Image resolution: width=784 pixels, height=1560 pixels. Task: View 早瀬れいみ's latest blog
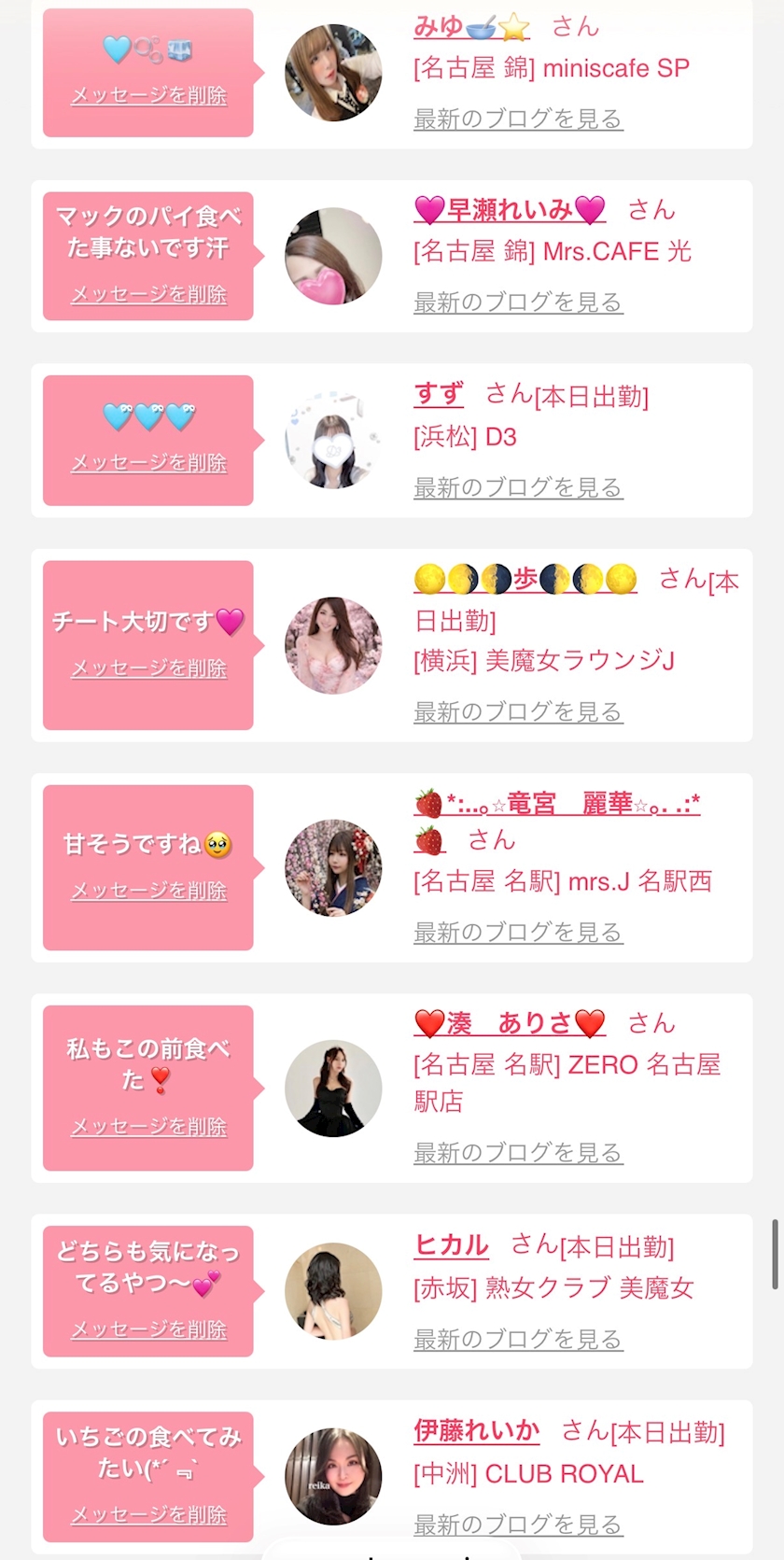coord(517,302)
